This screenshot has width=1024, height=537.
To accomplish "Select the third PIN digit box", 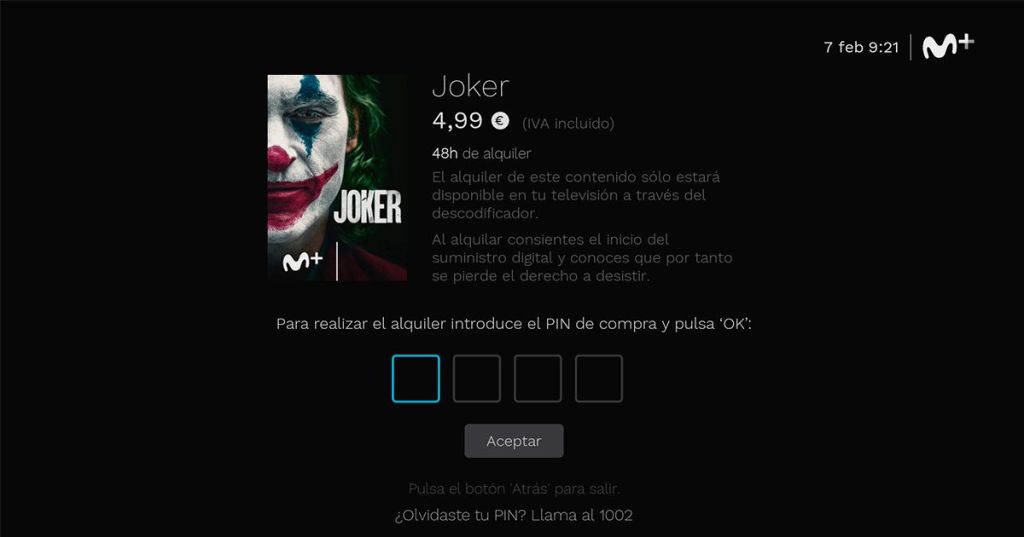I will pyautogui.click(x=538, y=379).
